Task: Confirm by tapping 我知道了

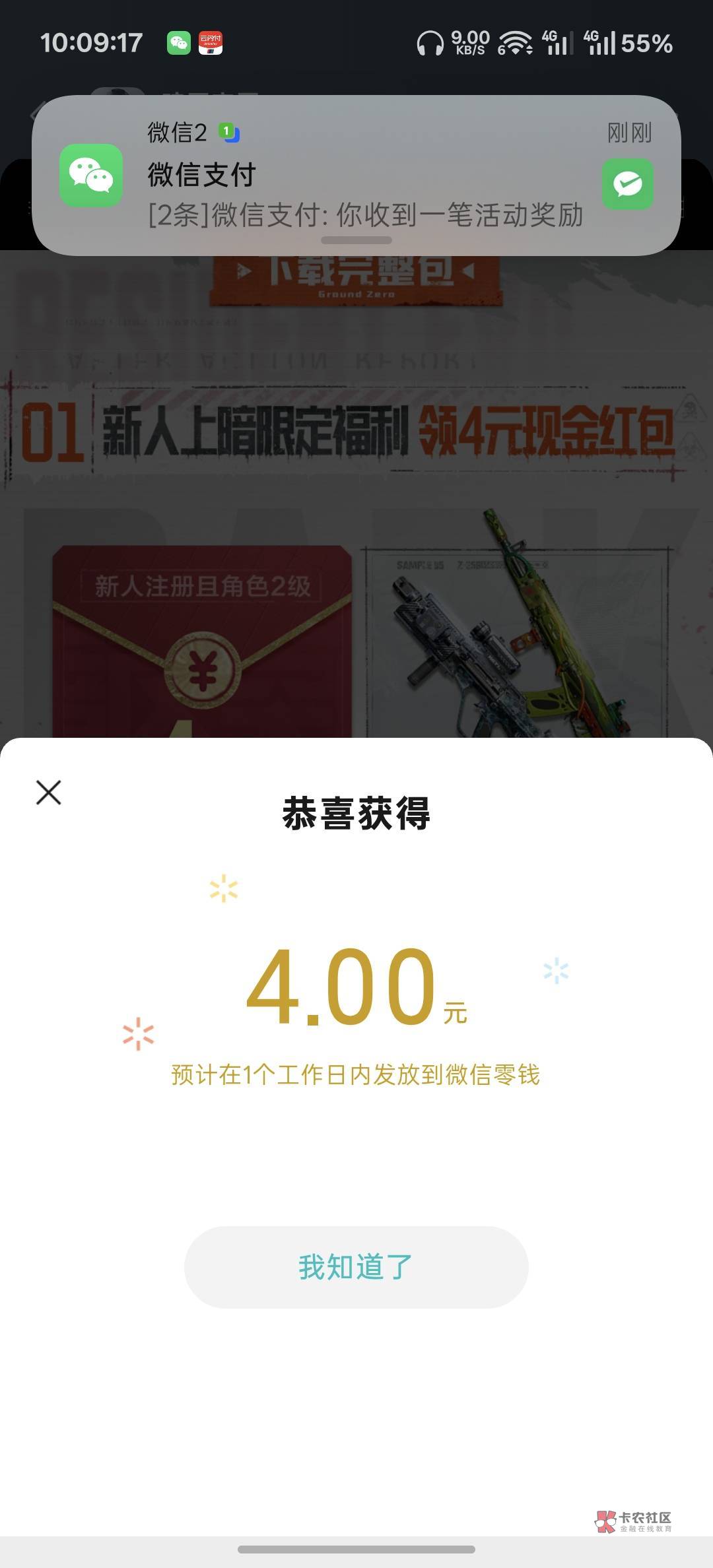Action: pos(356,1267)
